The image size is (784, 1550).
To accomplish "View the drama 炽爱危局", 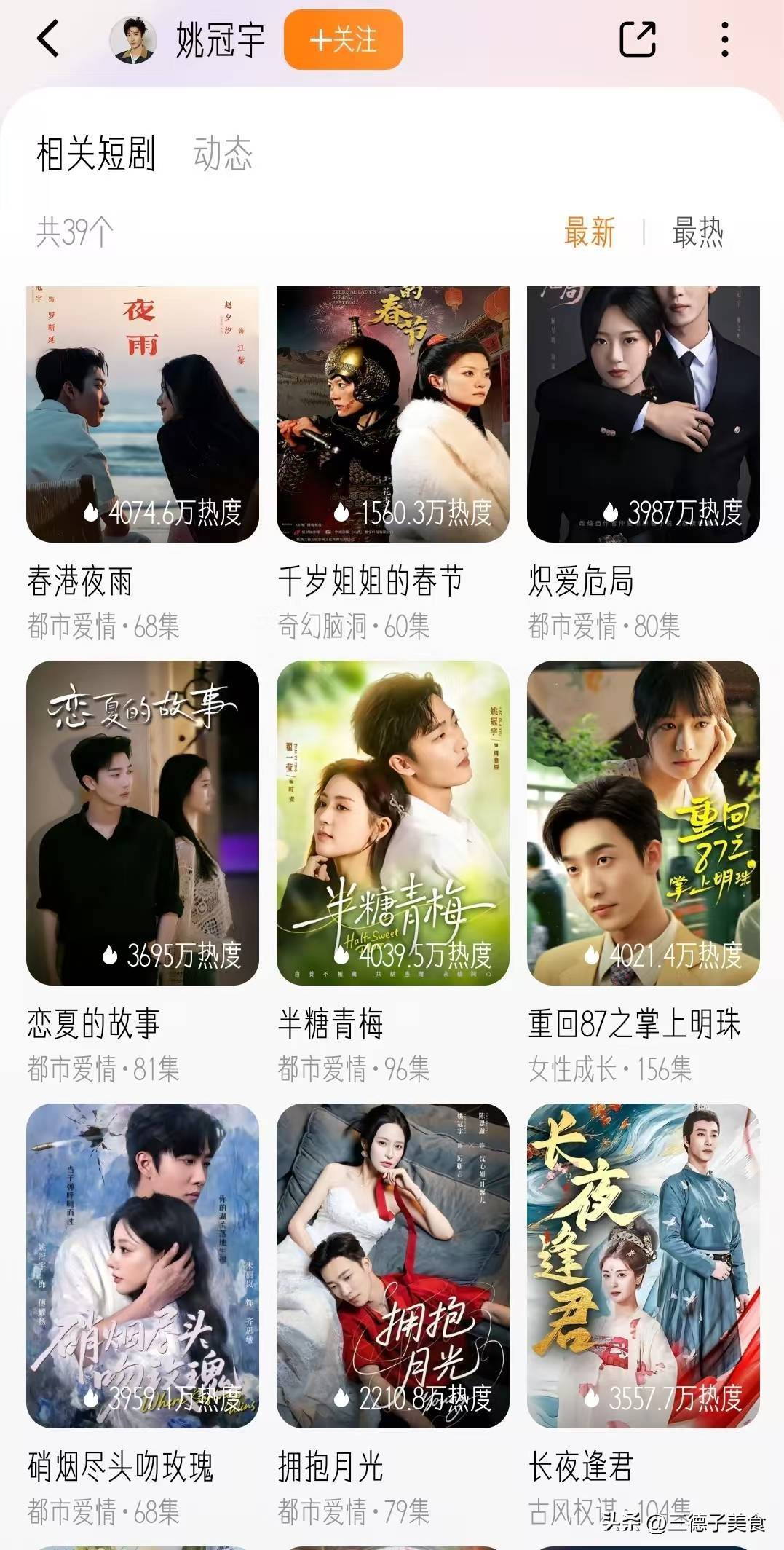I will [644, 414].
